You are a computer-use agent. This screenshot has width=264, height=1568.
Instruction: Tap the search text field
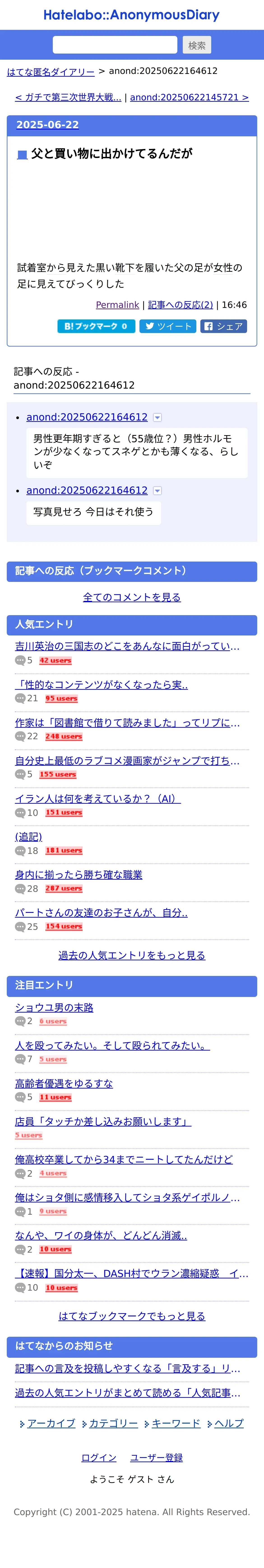pyautogui.click(x=115, y=45)
